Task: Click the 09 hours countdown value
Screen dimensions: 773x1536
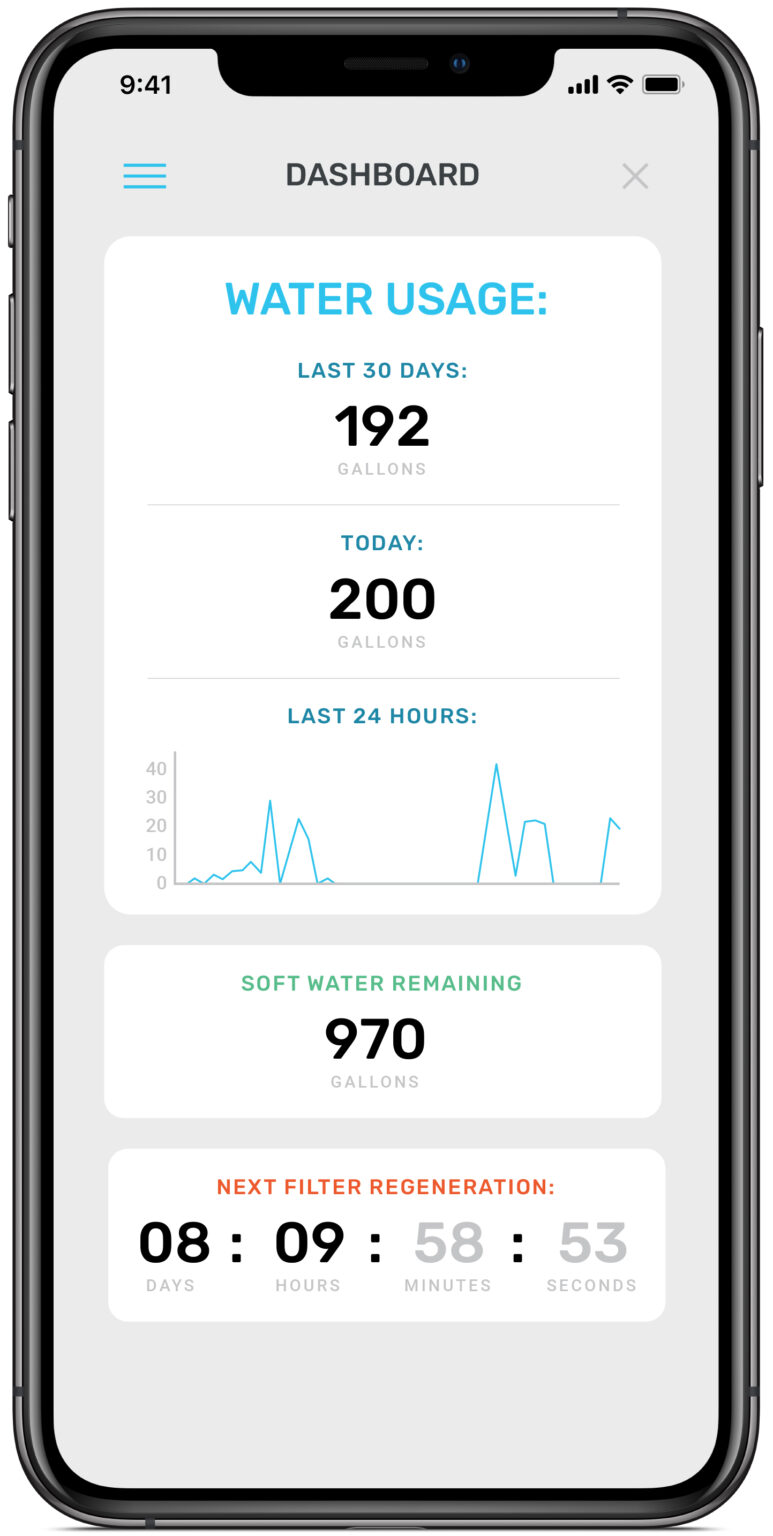Action: pos(310,1242)
